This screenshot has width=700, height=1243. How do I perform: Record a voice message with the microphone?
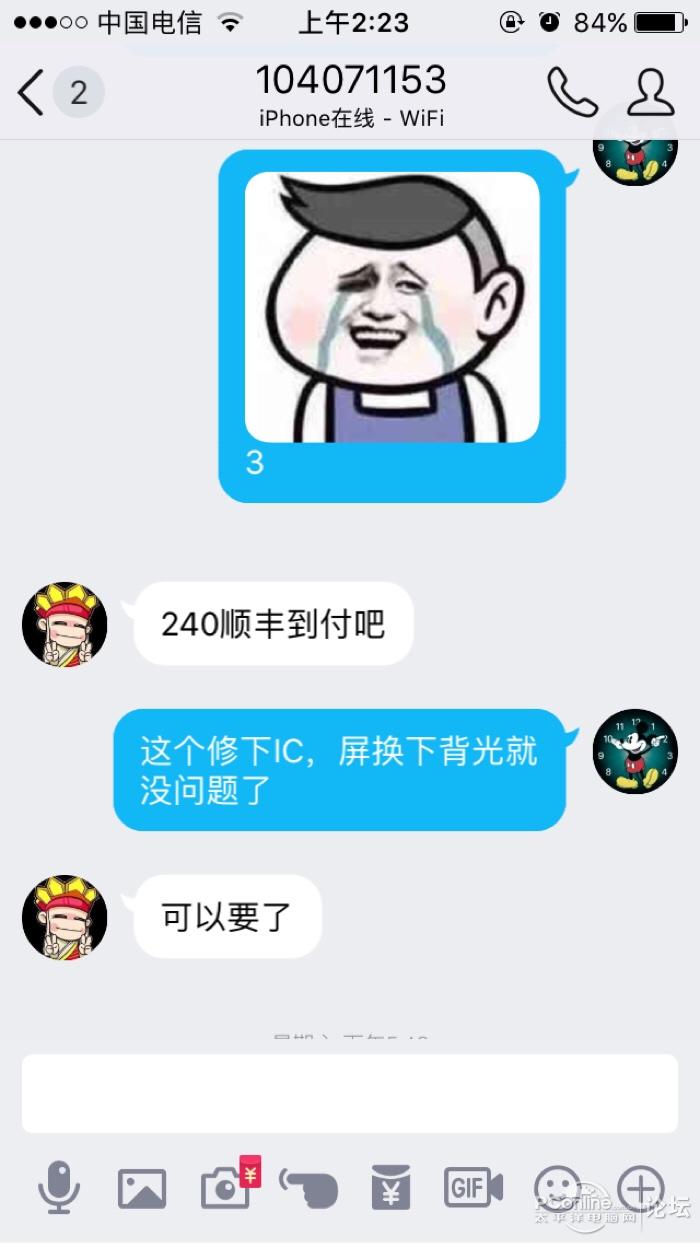(59, 1187)
